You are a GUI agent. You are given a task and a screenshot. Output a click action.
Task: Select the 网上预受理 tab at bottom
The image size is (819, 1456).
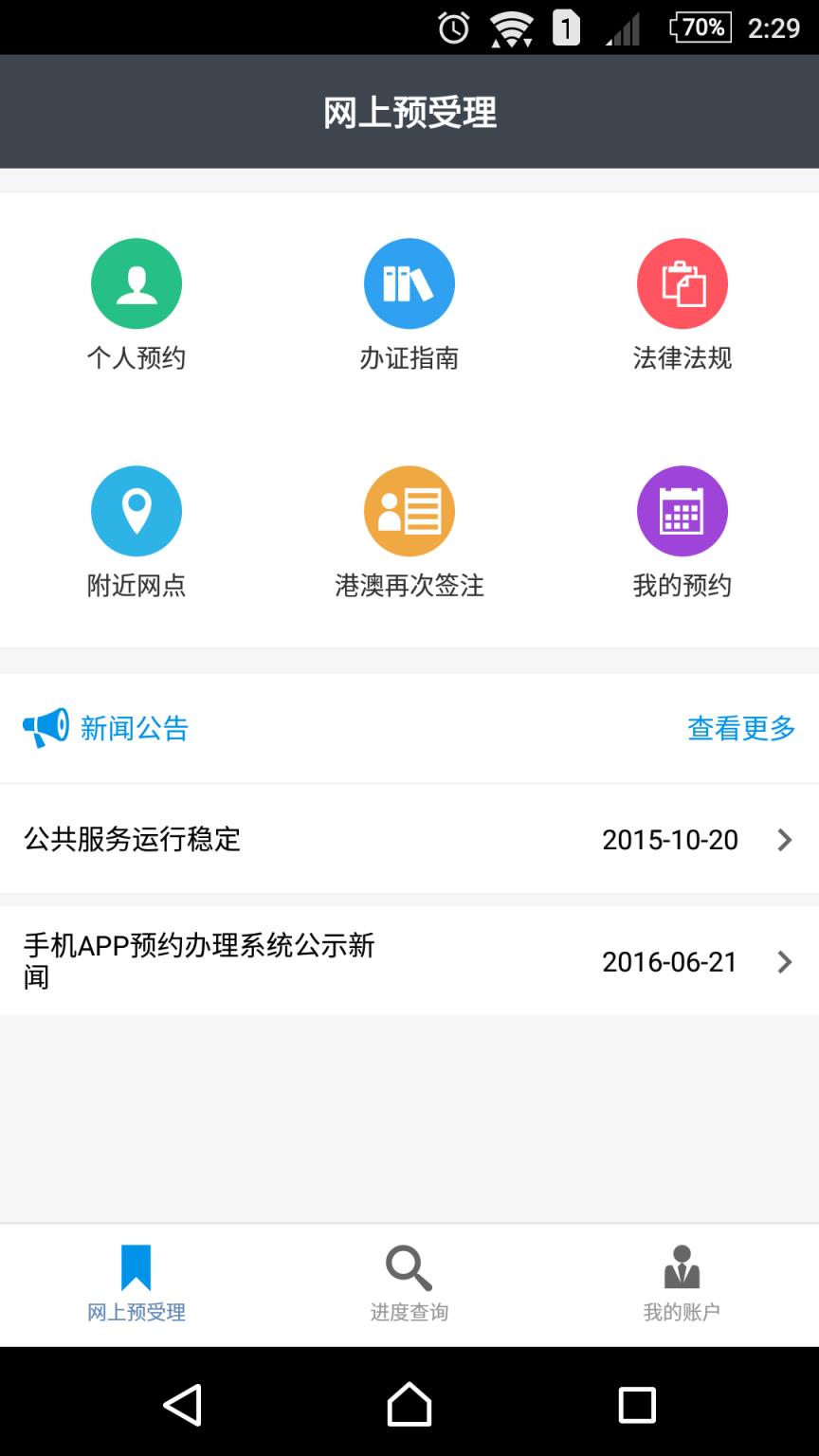(x=136, y=1284)
